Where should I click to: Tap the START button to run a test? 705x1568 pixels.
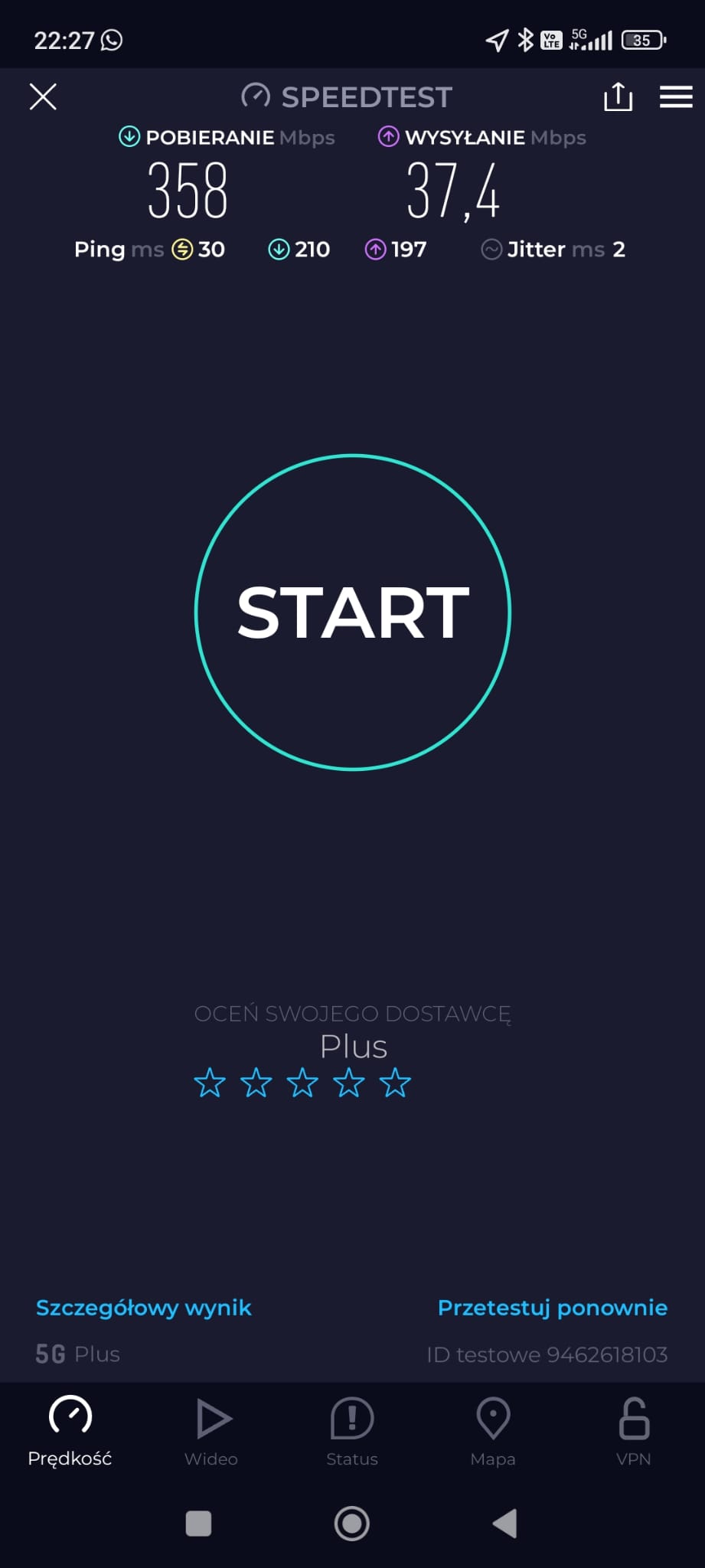pos(353,612)
